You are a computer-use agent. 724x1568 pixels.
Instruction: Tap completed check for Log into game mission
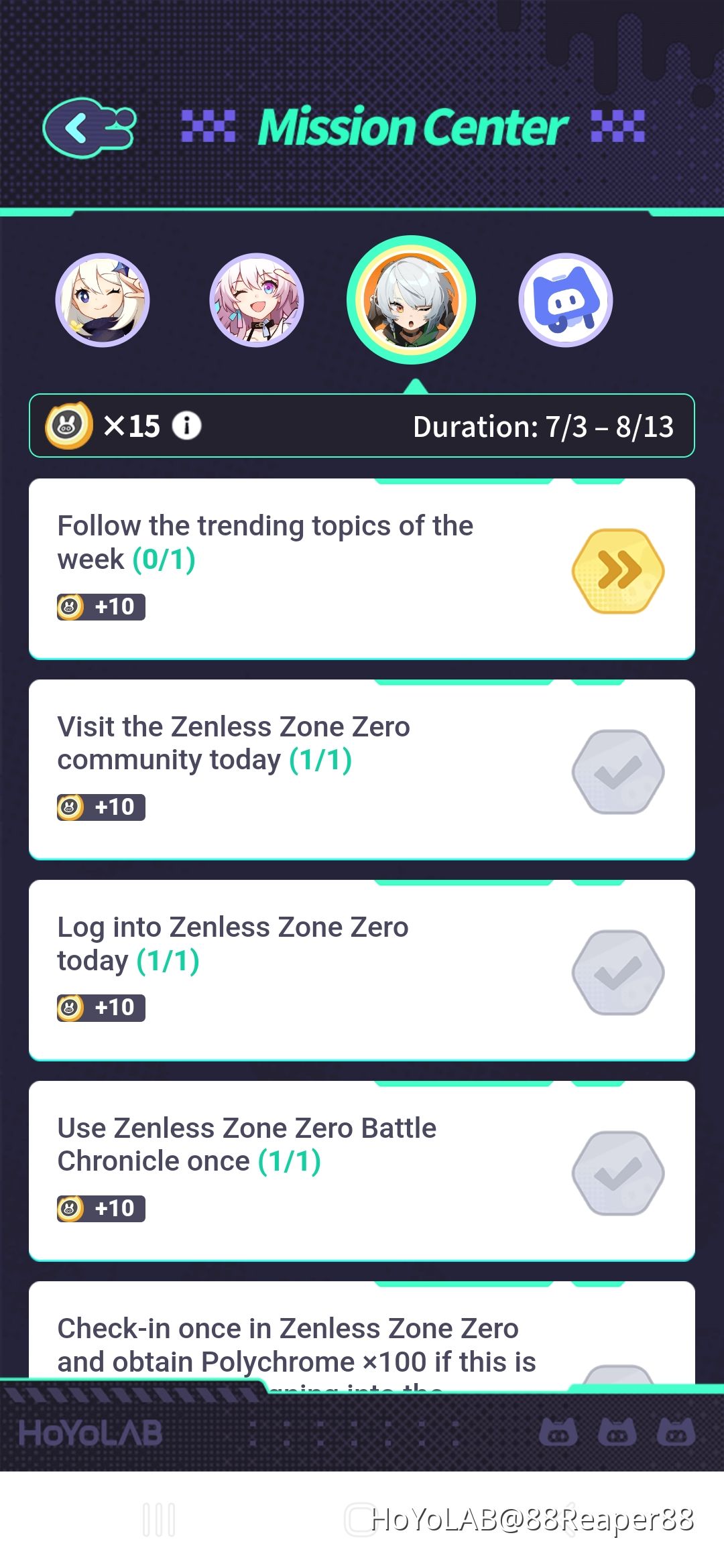(x=617, y=972)
